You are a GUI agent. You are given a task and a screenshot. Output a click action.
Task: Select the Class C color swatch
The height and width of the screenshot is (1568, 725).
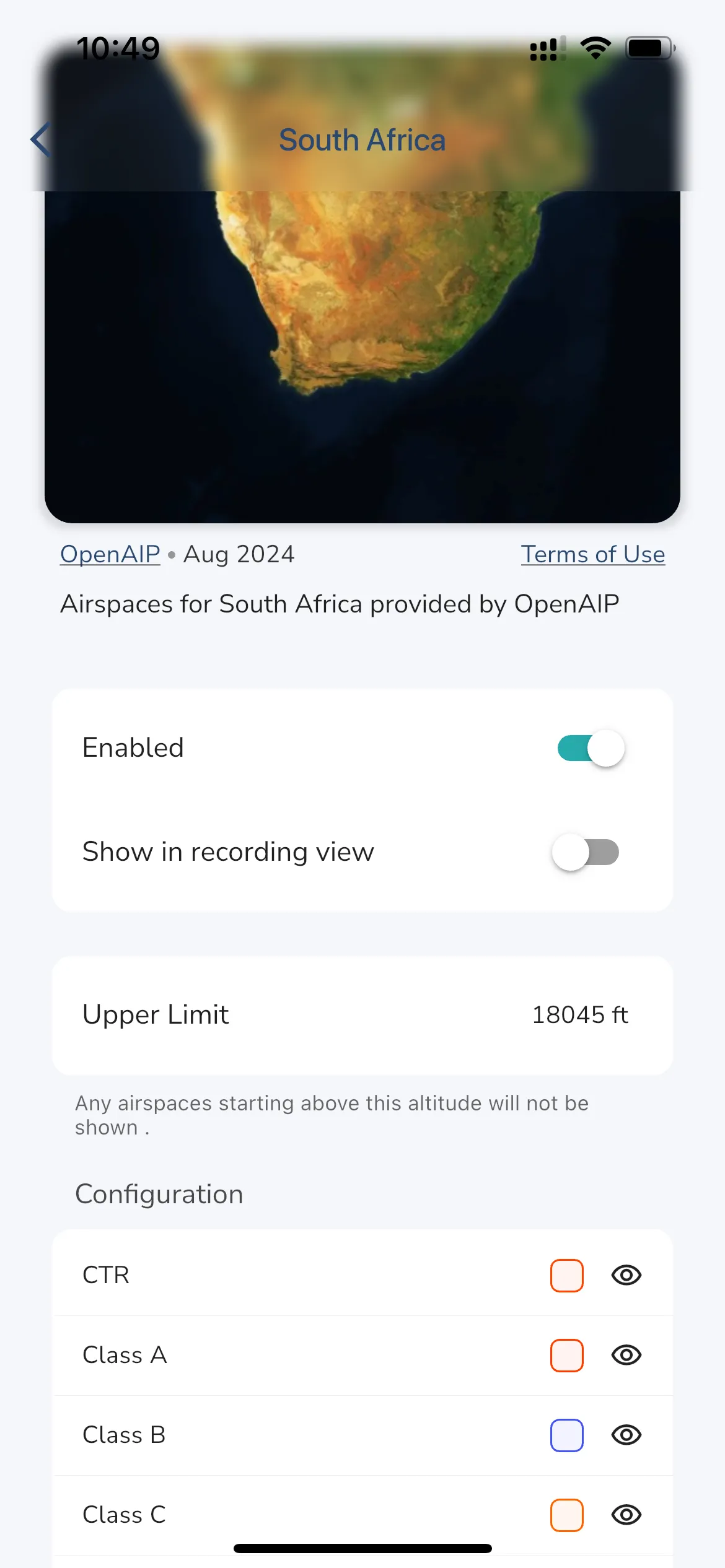tap(566, 1515)
